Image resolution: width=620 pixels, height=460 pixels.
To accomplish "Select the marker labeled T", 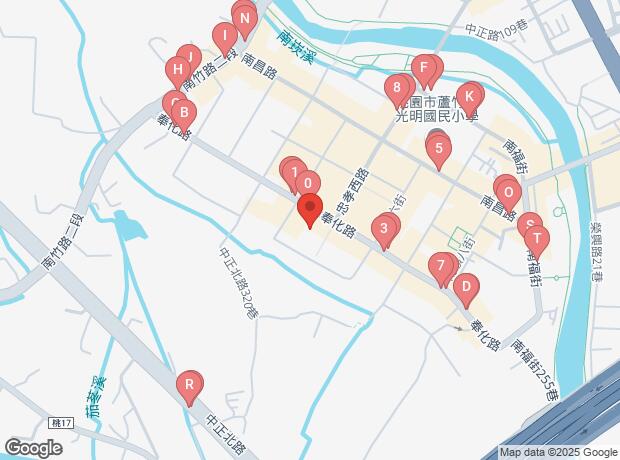I will (537, 238).
